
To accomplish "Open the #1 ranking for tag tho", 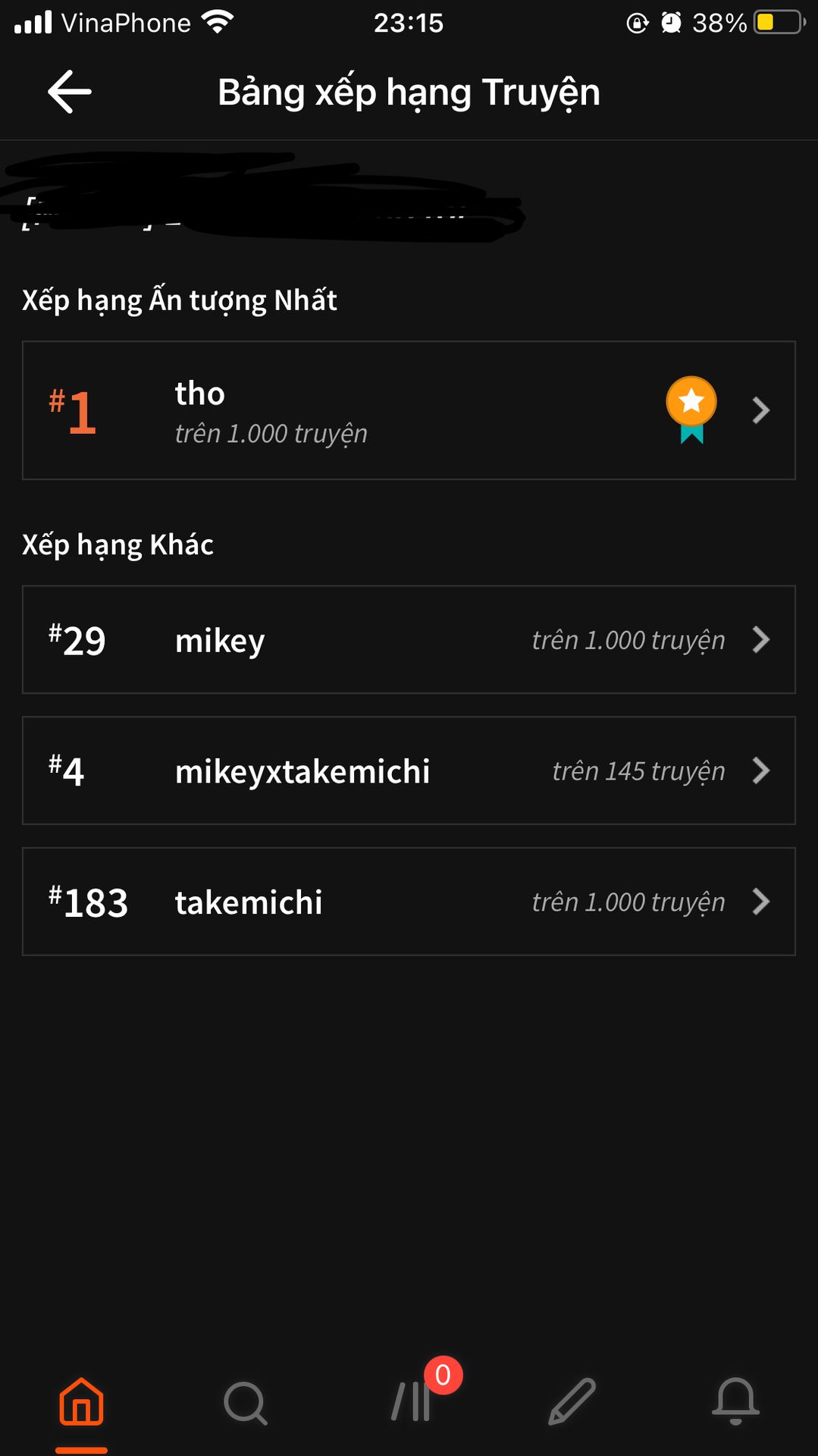I will pos(409,410).
